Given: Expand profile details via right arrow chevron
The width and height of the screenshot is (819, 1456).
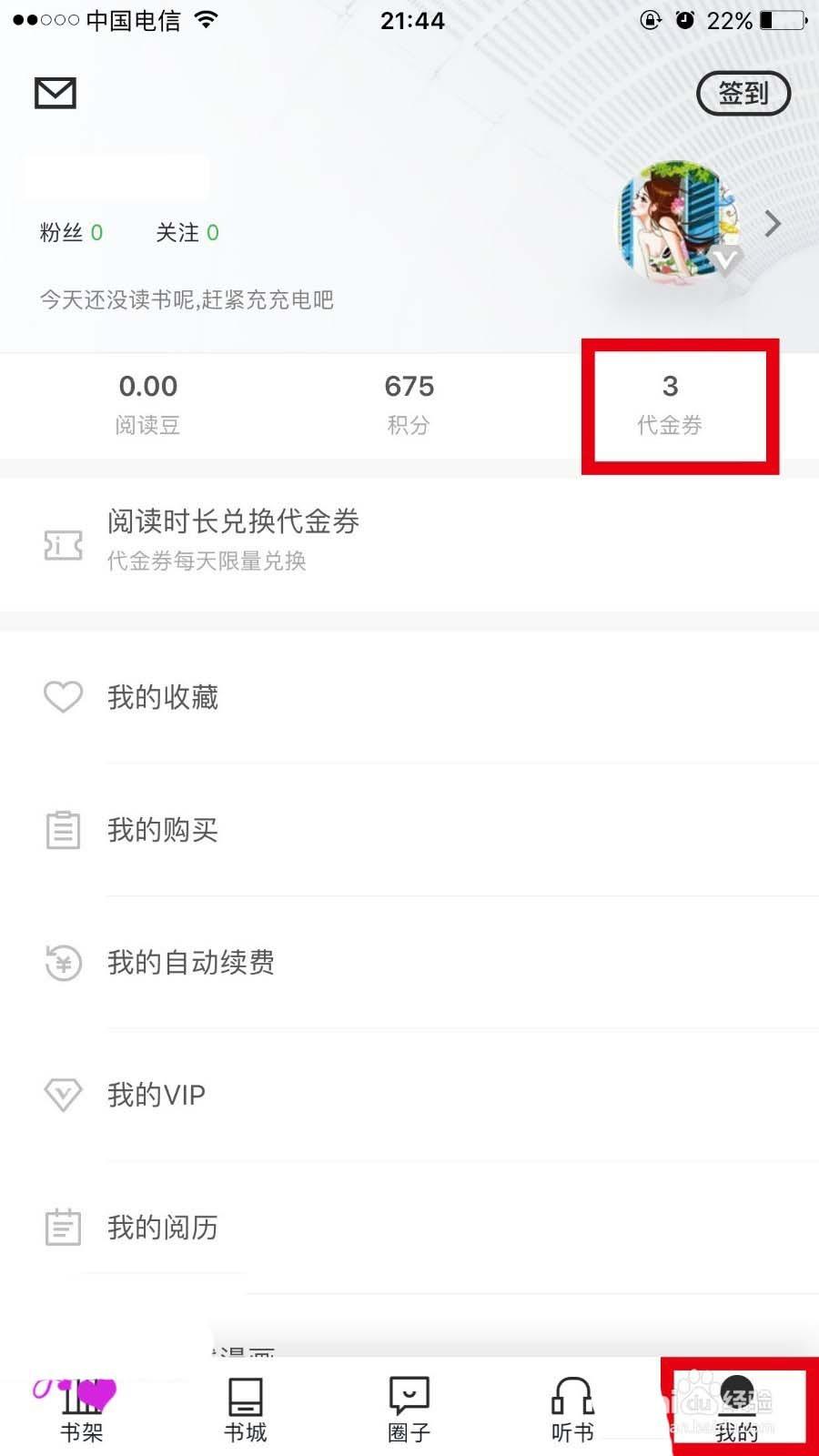Looking at the screenshot, I should [x=772, y=223].
